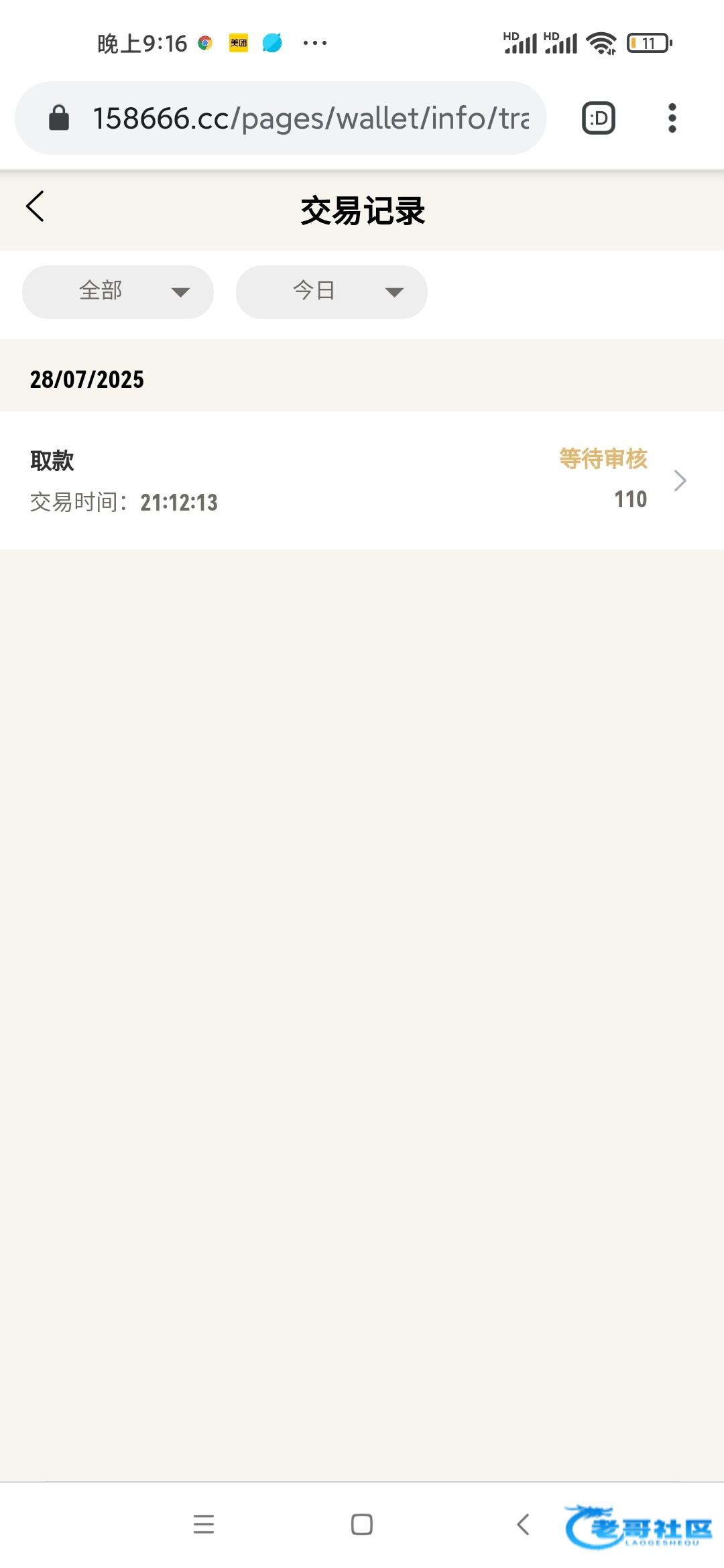This screenshot has width=724, height=1568.
Task: Go back from the 交易记录 page
Action: tap(36, 206)
